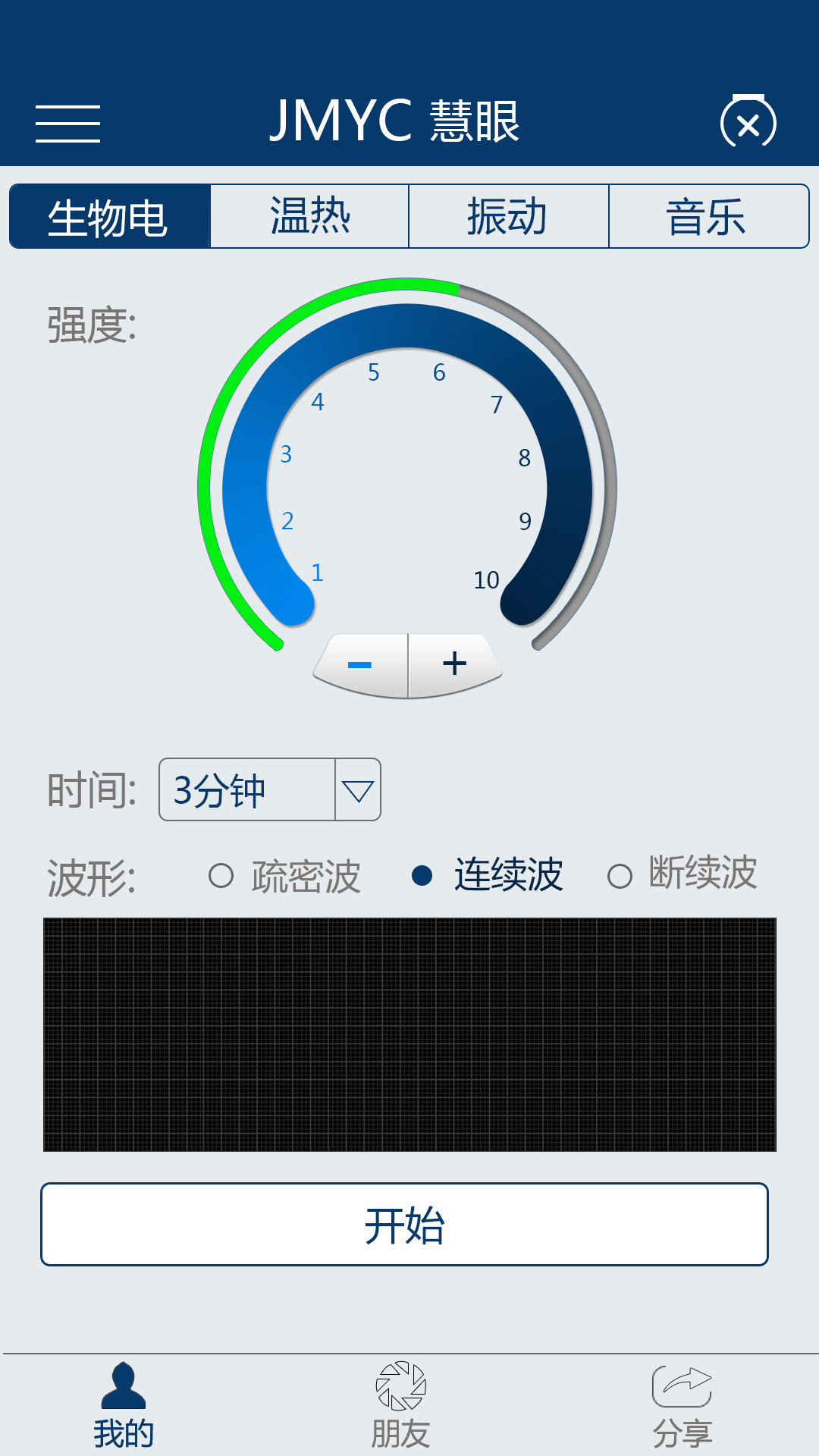Tap the 开始 button to start
The image size is (819, 1456).
404,1224
